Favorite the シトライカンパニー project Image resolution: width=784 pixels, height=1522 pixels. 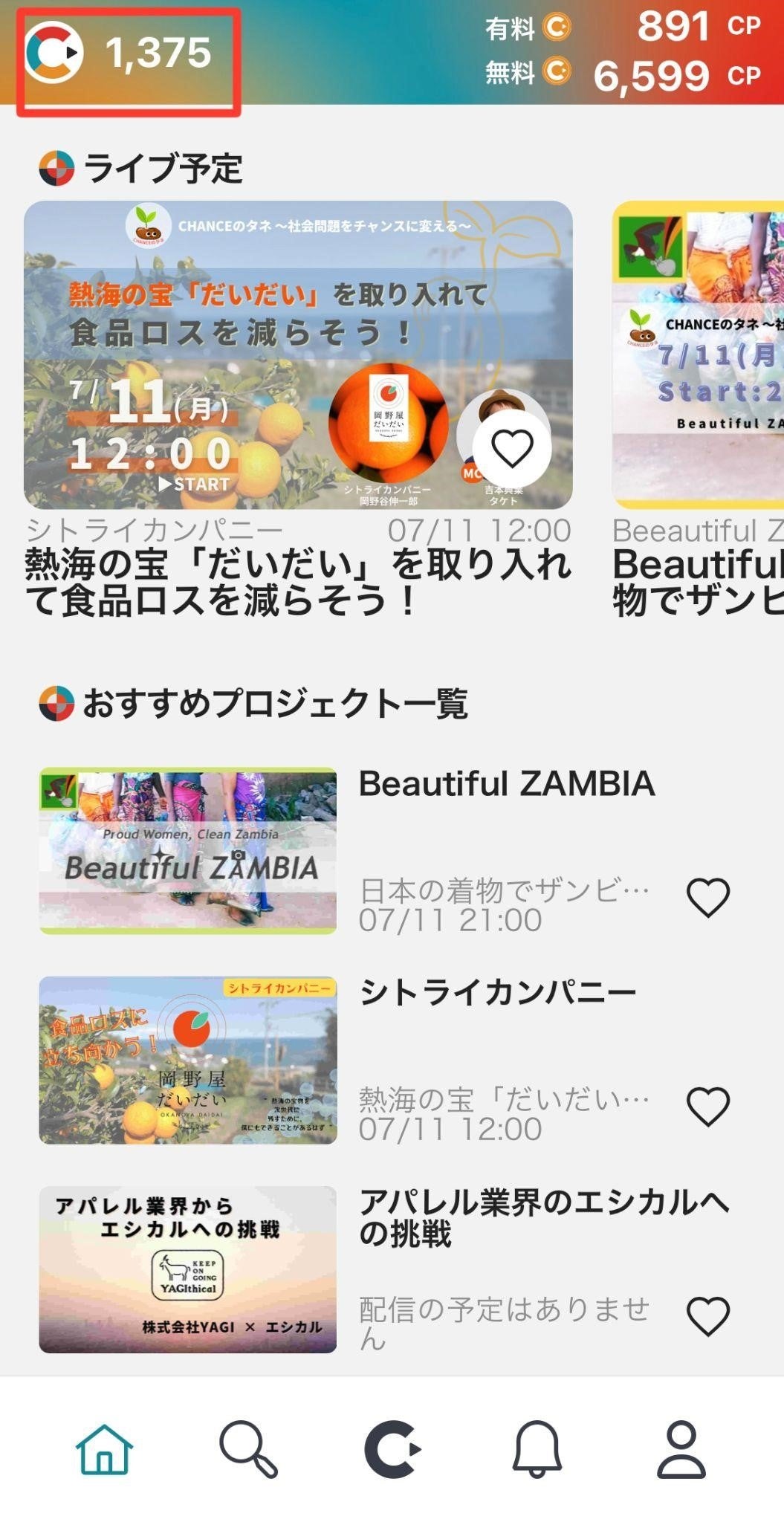707,1107
